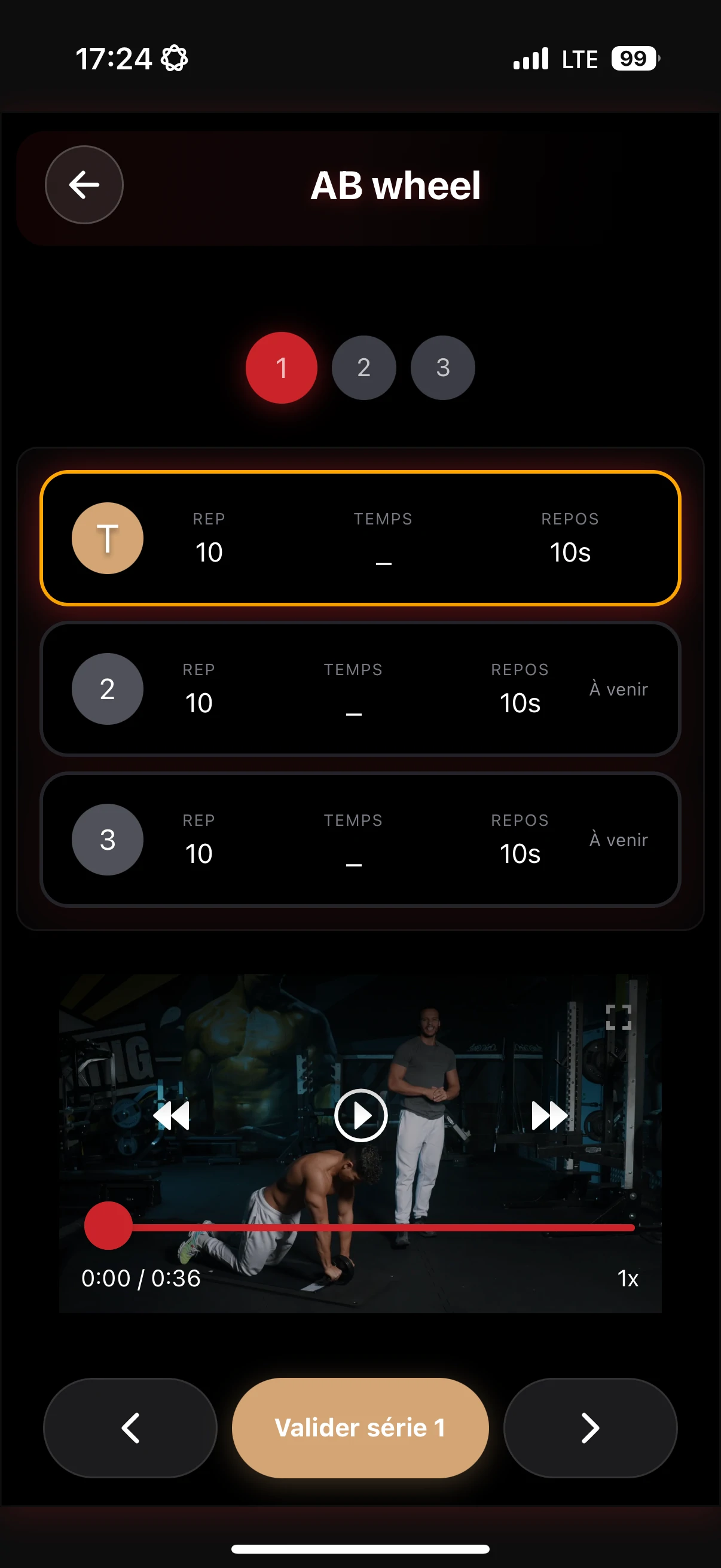Tap Valider série 1 button
This screenshot has height=1568, width=721.
360,1428
